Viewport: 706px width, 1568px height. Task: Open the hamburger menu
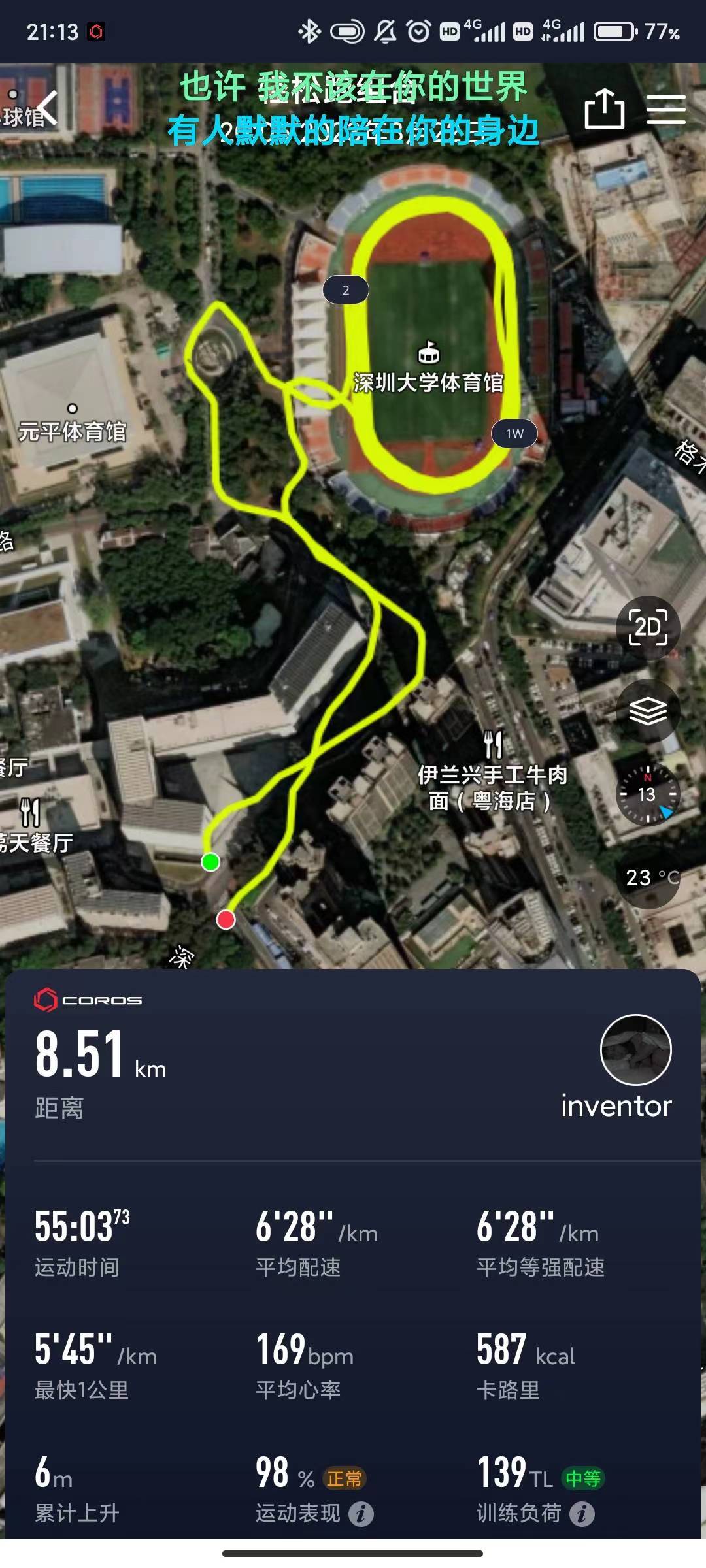665,109
